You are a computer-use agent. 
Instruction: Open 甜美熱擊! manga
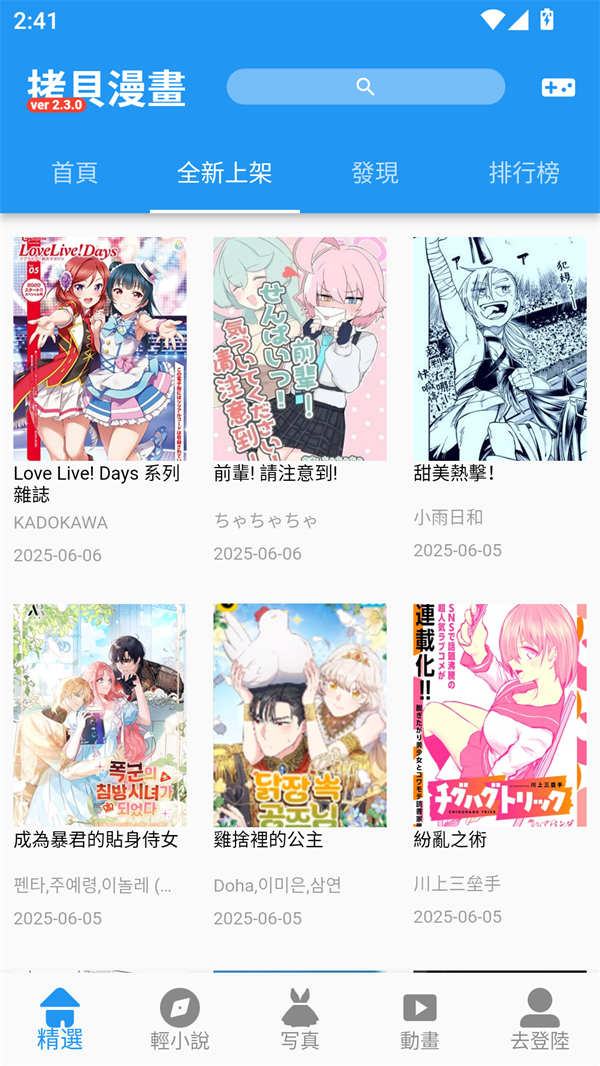coord(499,349)
